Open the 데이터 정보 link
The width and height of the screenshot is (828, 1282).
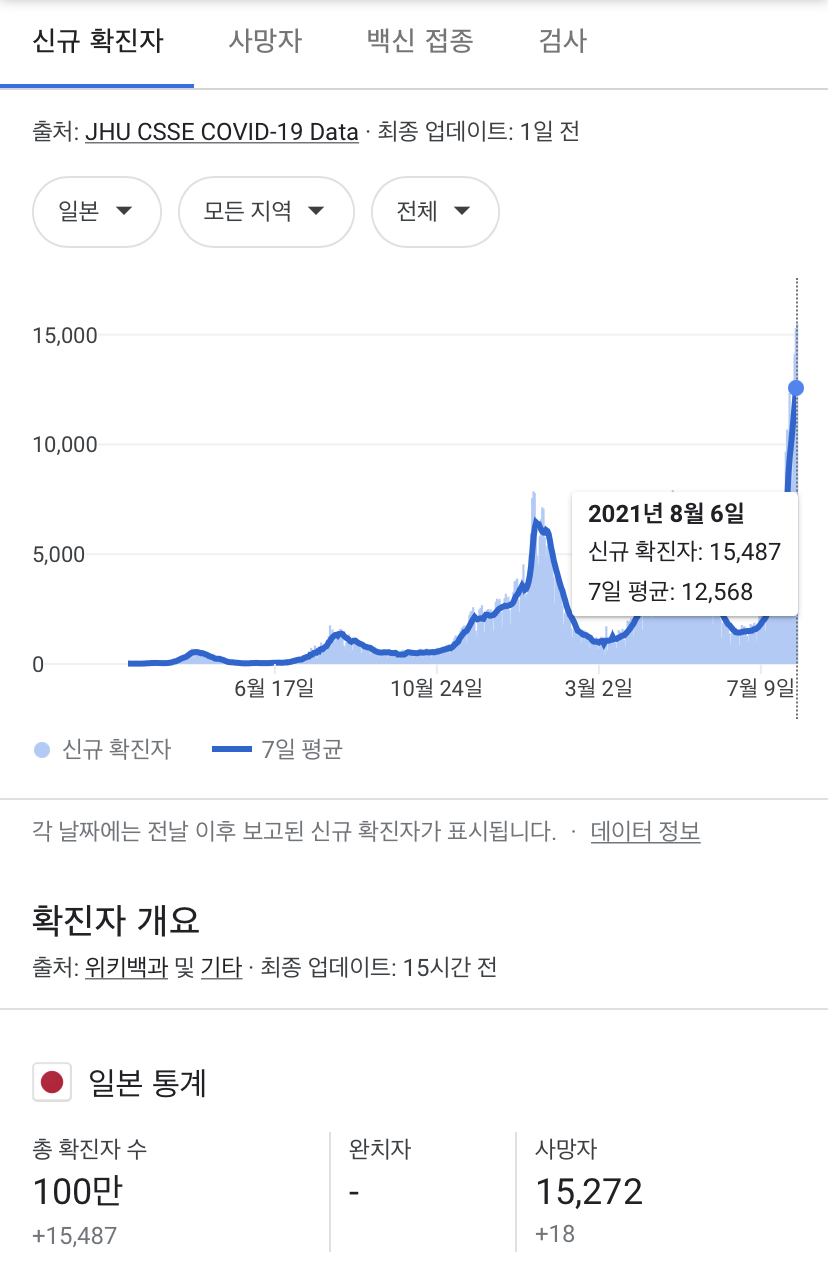[645, 832]
